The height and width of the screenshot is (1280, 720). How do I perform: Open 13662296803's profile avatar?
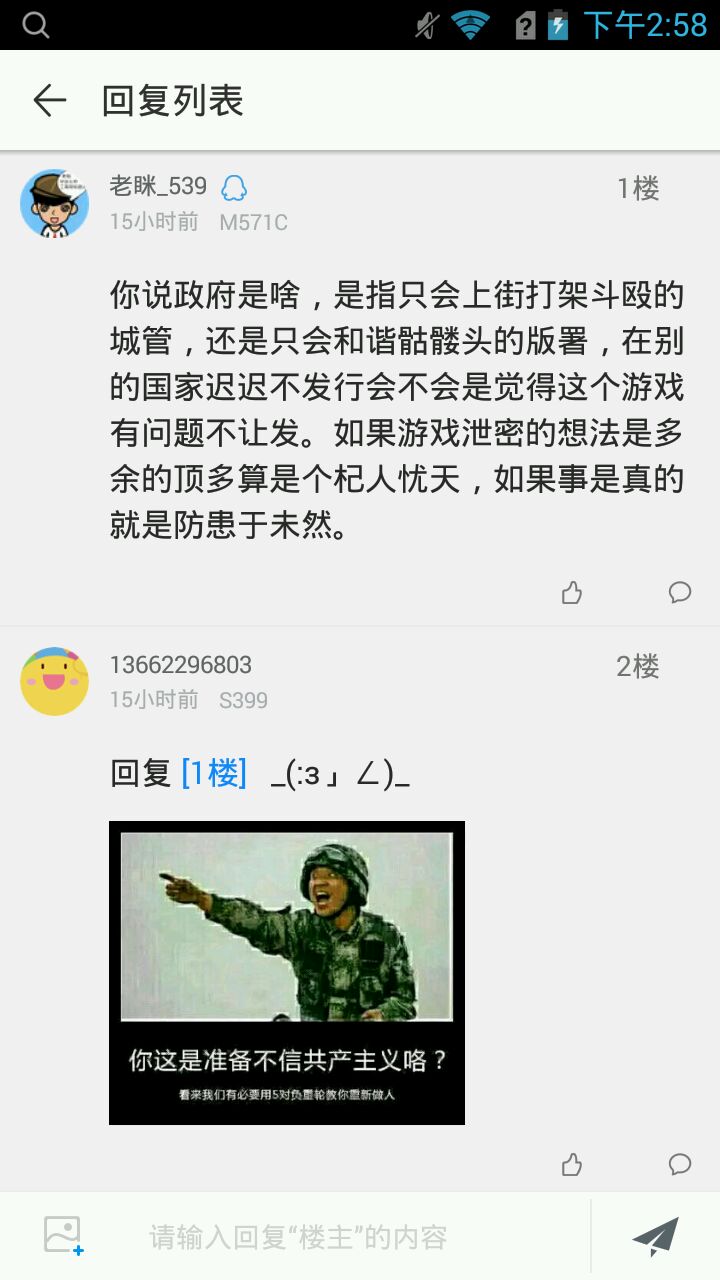54,681
